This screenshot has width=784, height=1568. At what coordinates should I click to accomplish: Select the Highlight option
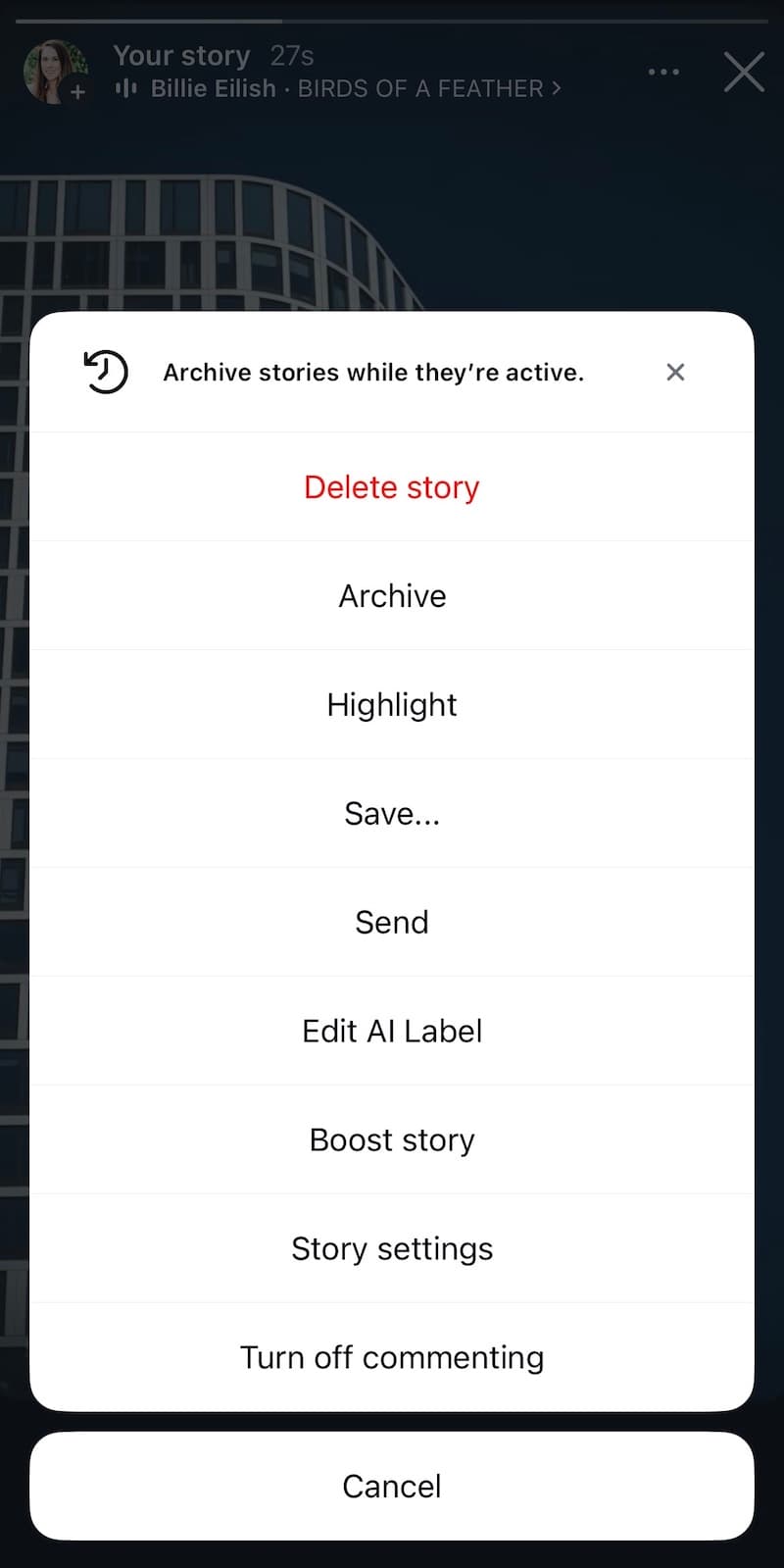click(392, 704)
